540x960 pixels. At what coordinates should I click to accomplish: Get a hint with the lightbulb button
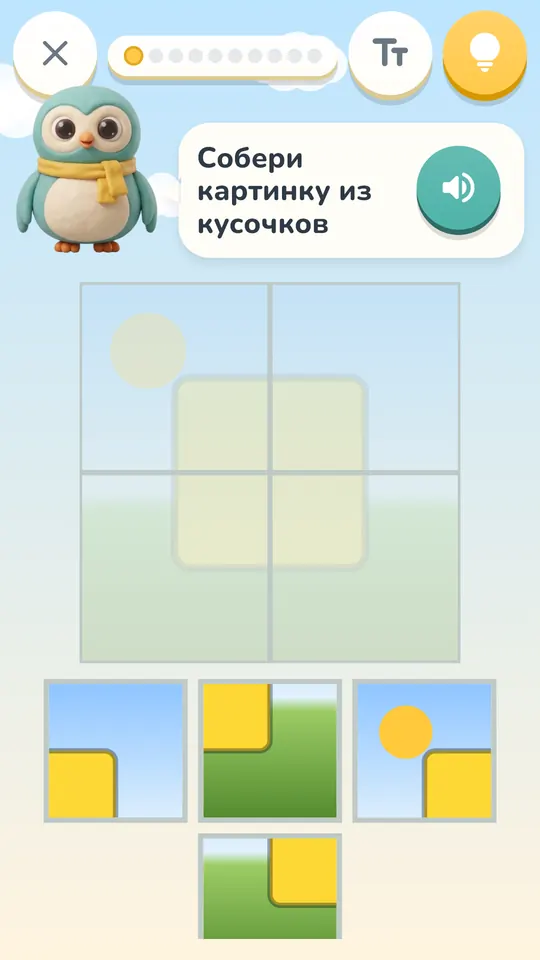pos(485,54)
